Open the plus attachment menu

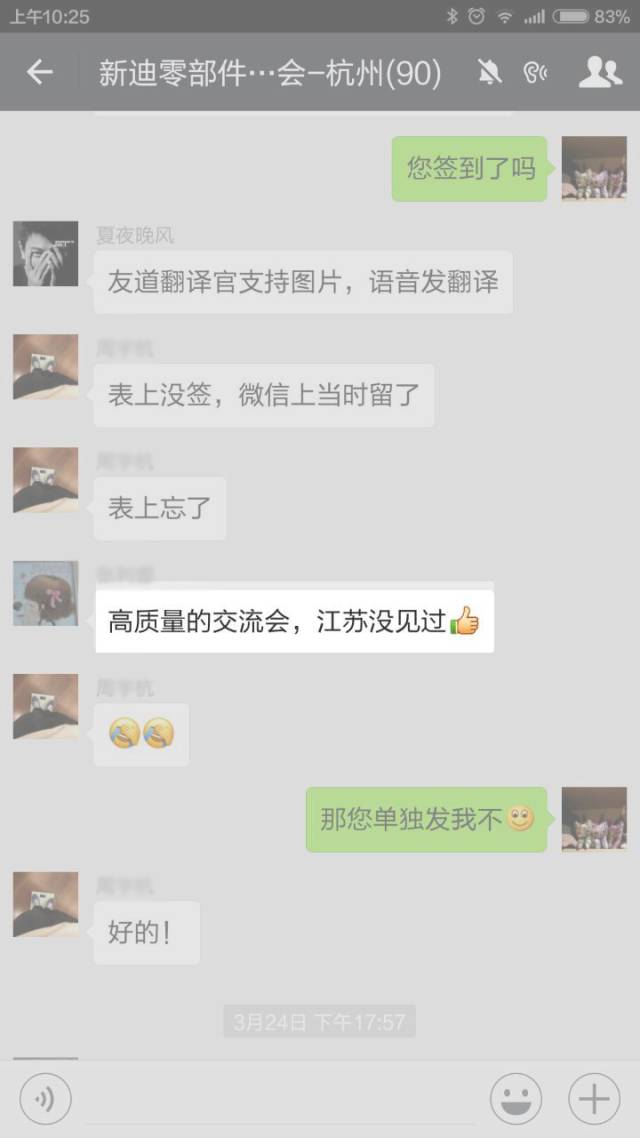[594, 1100]
